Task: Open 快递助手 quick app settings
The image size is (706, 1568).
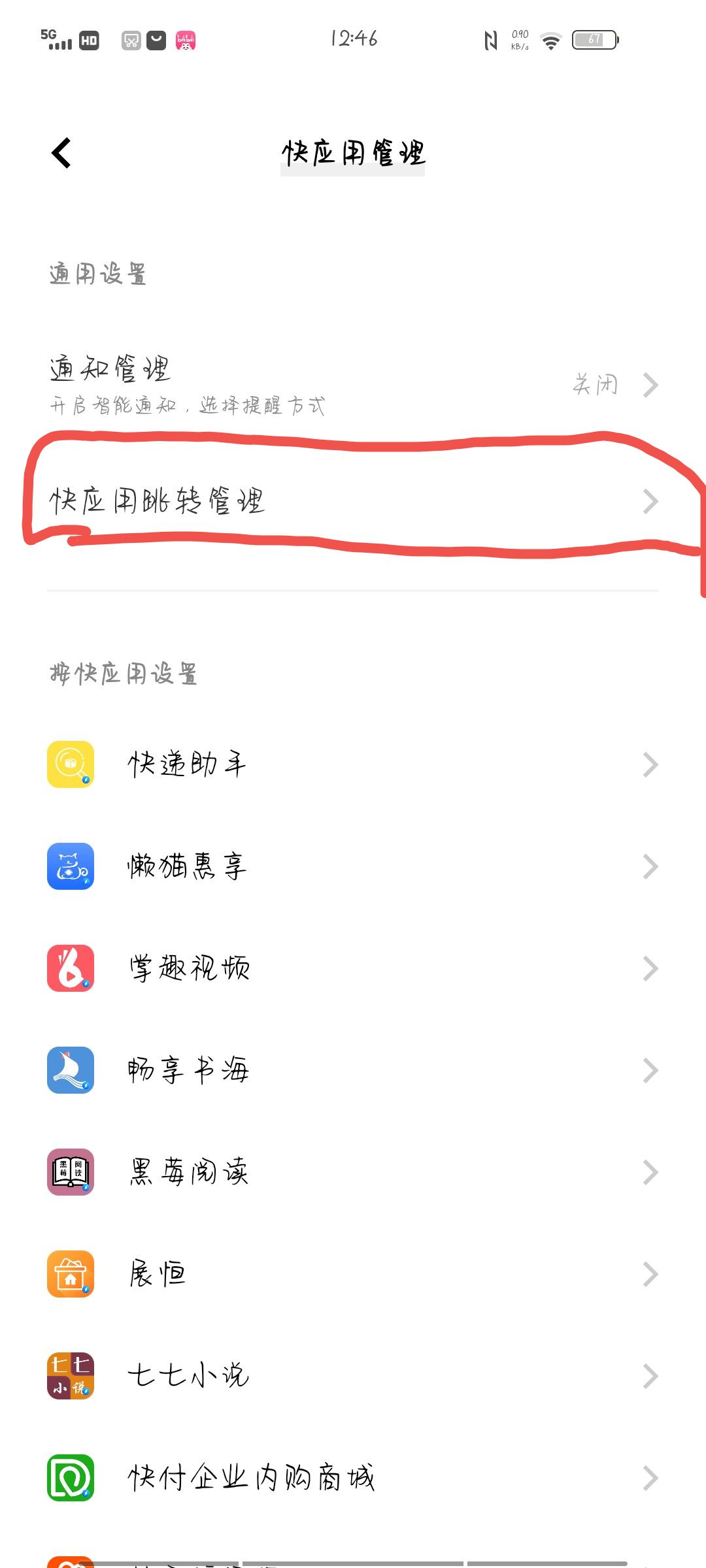Action: coord(353,764)
